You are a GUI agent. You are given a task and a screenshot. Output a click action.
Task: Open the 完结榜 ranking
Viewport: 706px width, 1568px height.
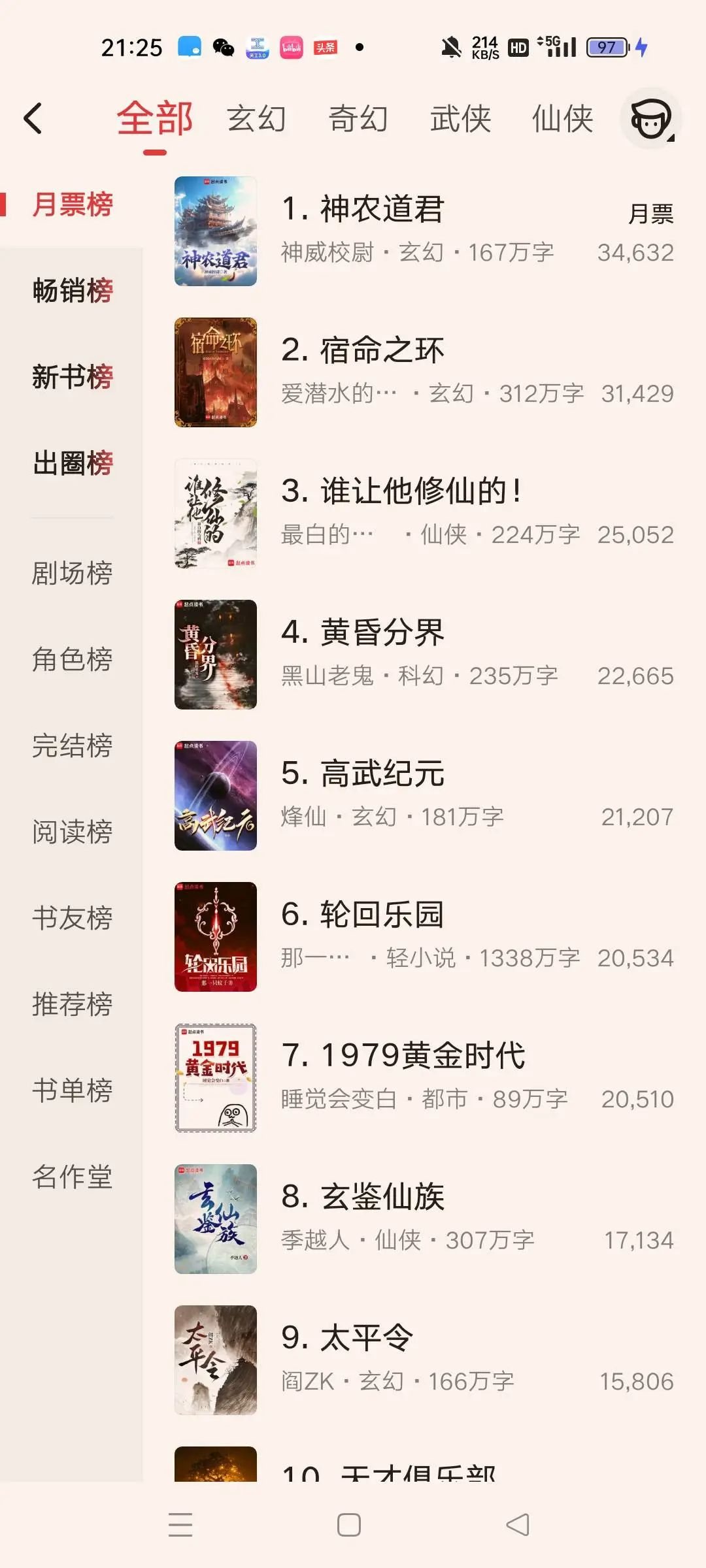coord(73,745)
